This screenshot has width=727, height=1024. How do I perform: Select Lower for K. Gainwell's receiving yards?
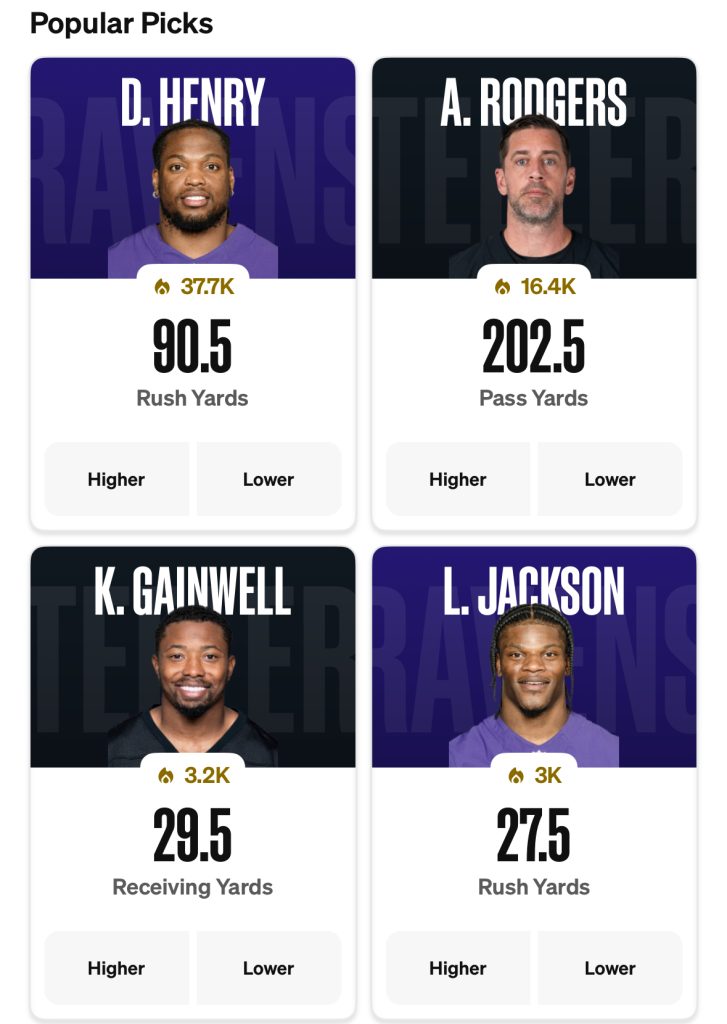tap(268, 968)
